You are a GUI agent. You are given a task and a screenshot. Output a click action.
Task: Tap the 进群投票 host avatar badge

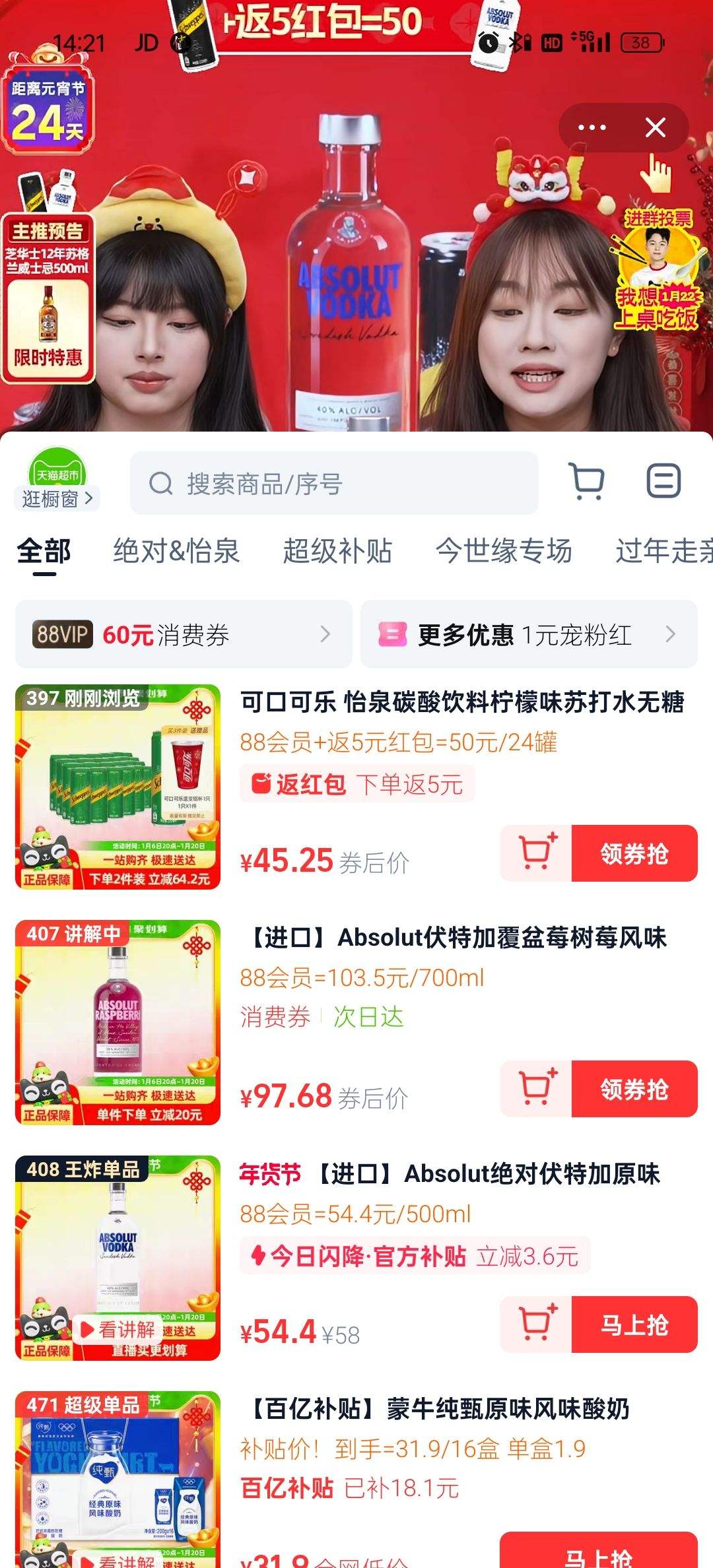(658, 264)
